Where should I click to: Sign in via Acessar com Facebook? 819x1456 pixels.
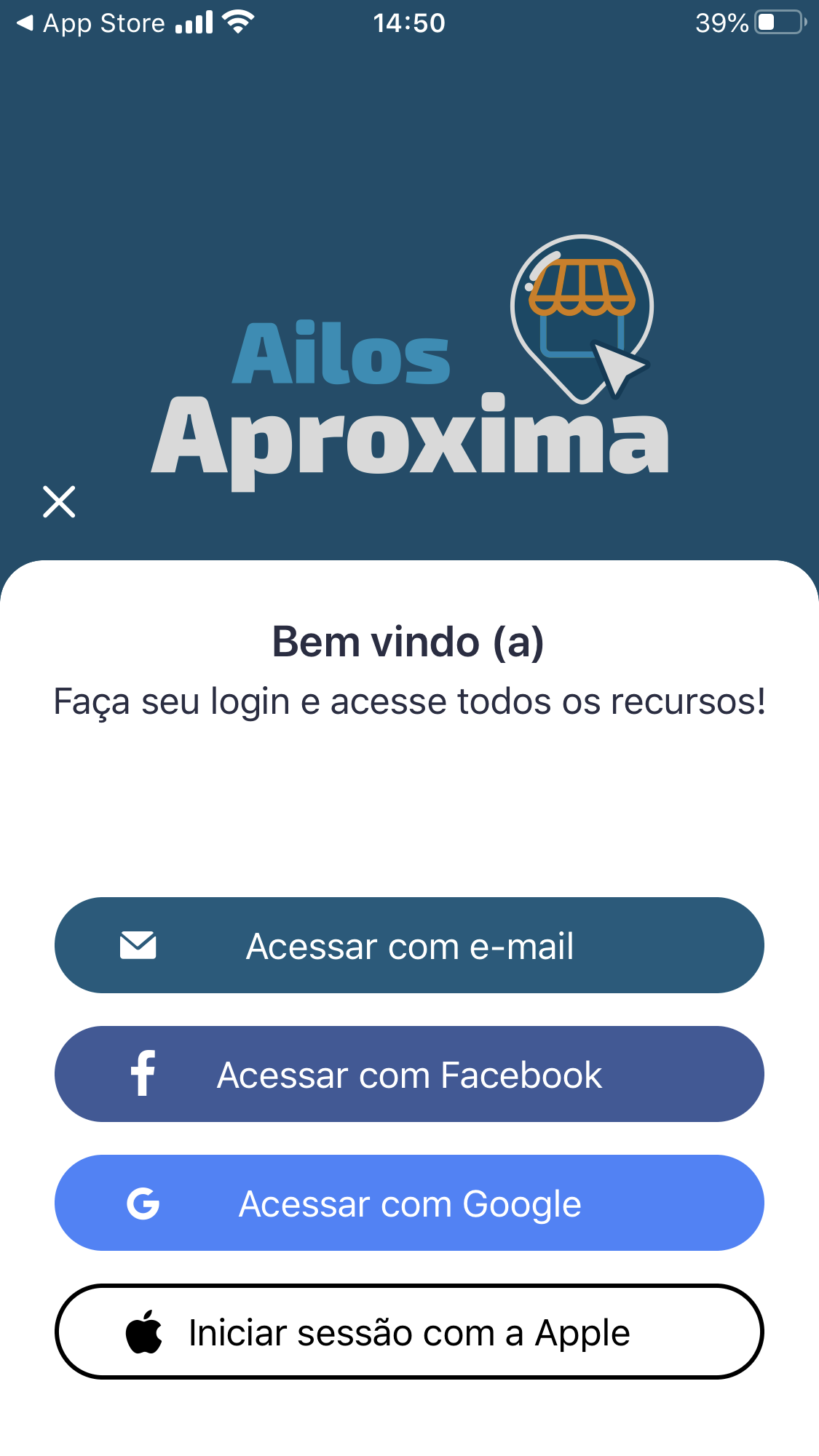point(409,1074)
